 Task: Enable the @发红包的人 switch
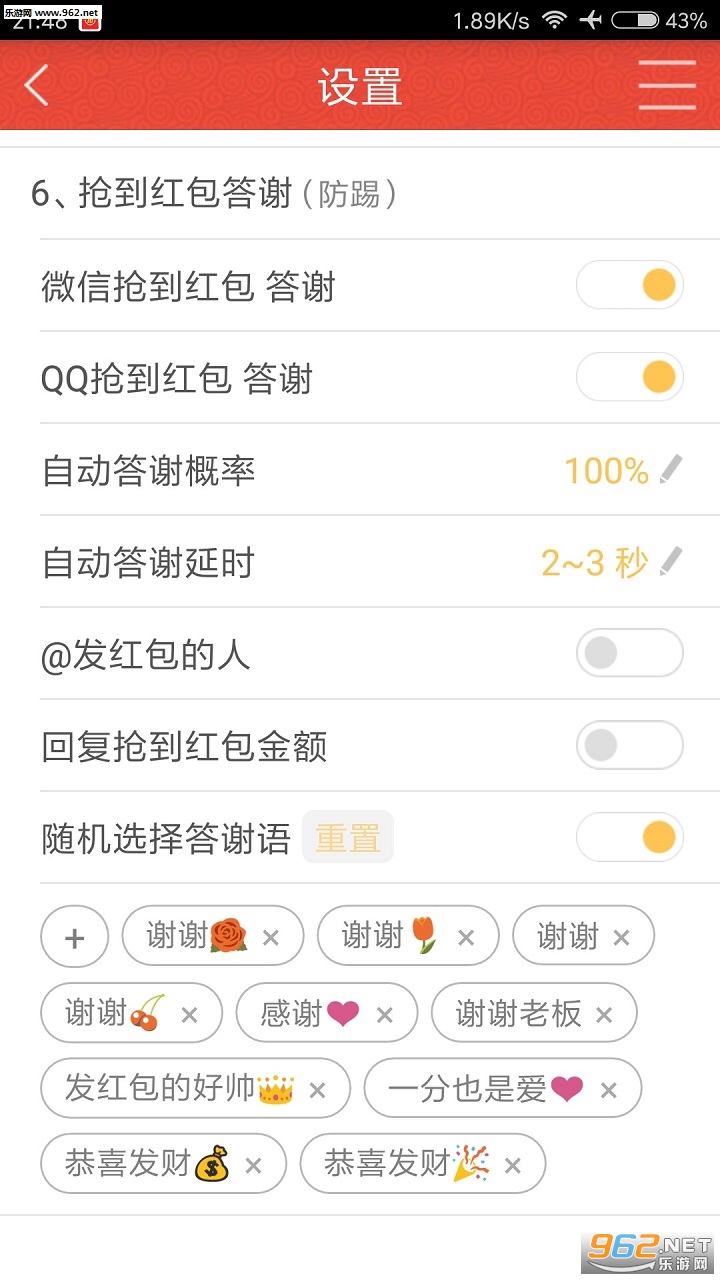[629, 654]
